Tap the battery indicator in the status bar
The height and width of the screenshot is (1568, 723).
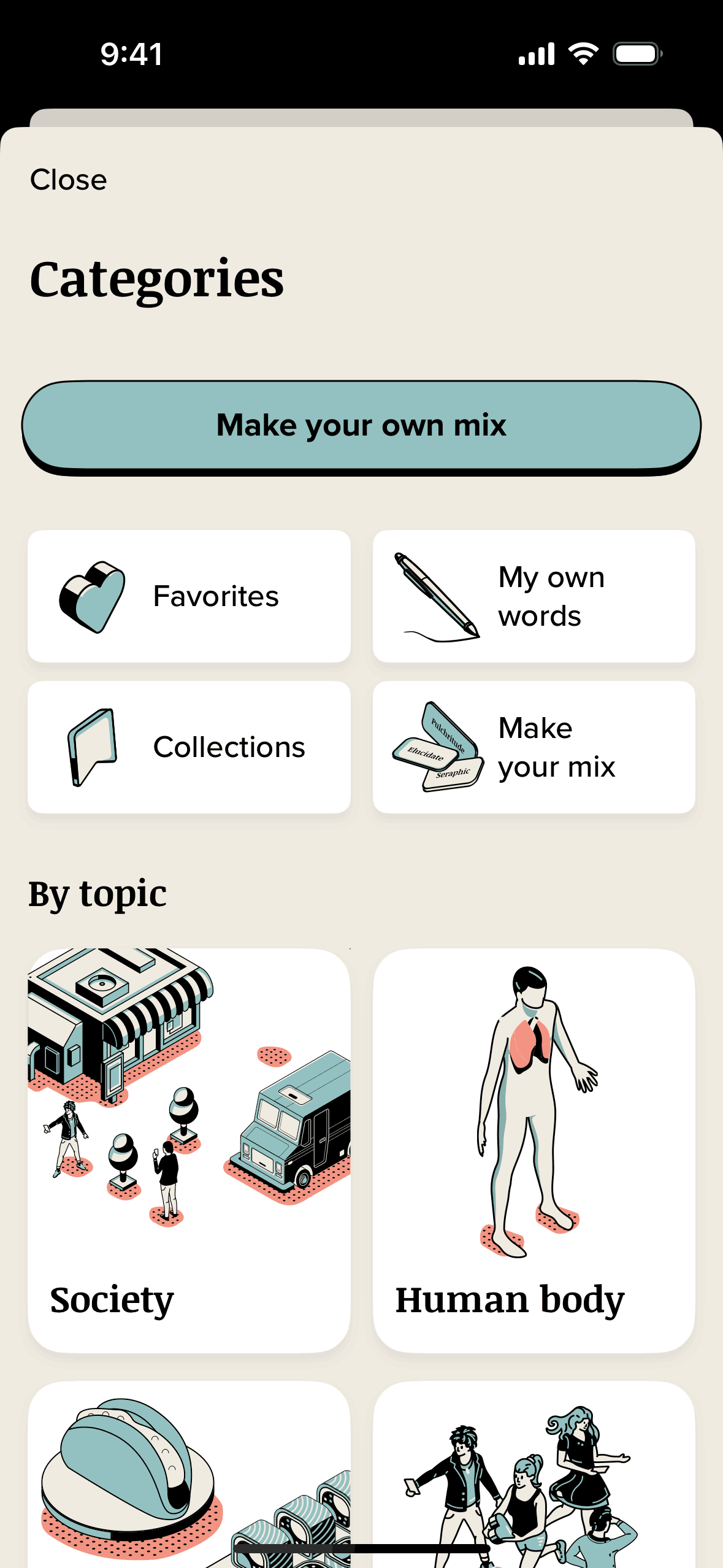[637, 54]
